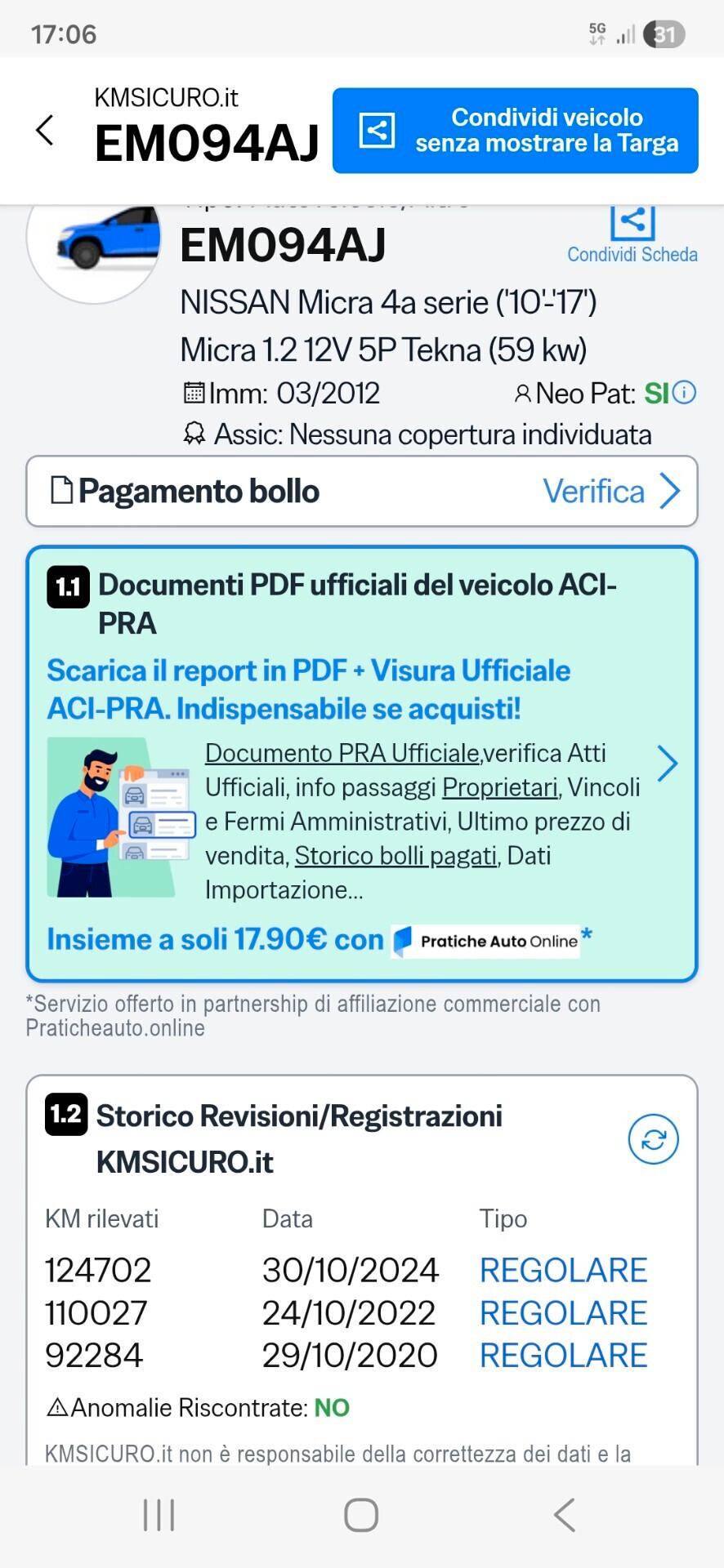Open the REGOLARE entry dated 30/10/2024
This screenshot has height=1568, width=724.
pos(563,1270)
